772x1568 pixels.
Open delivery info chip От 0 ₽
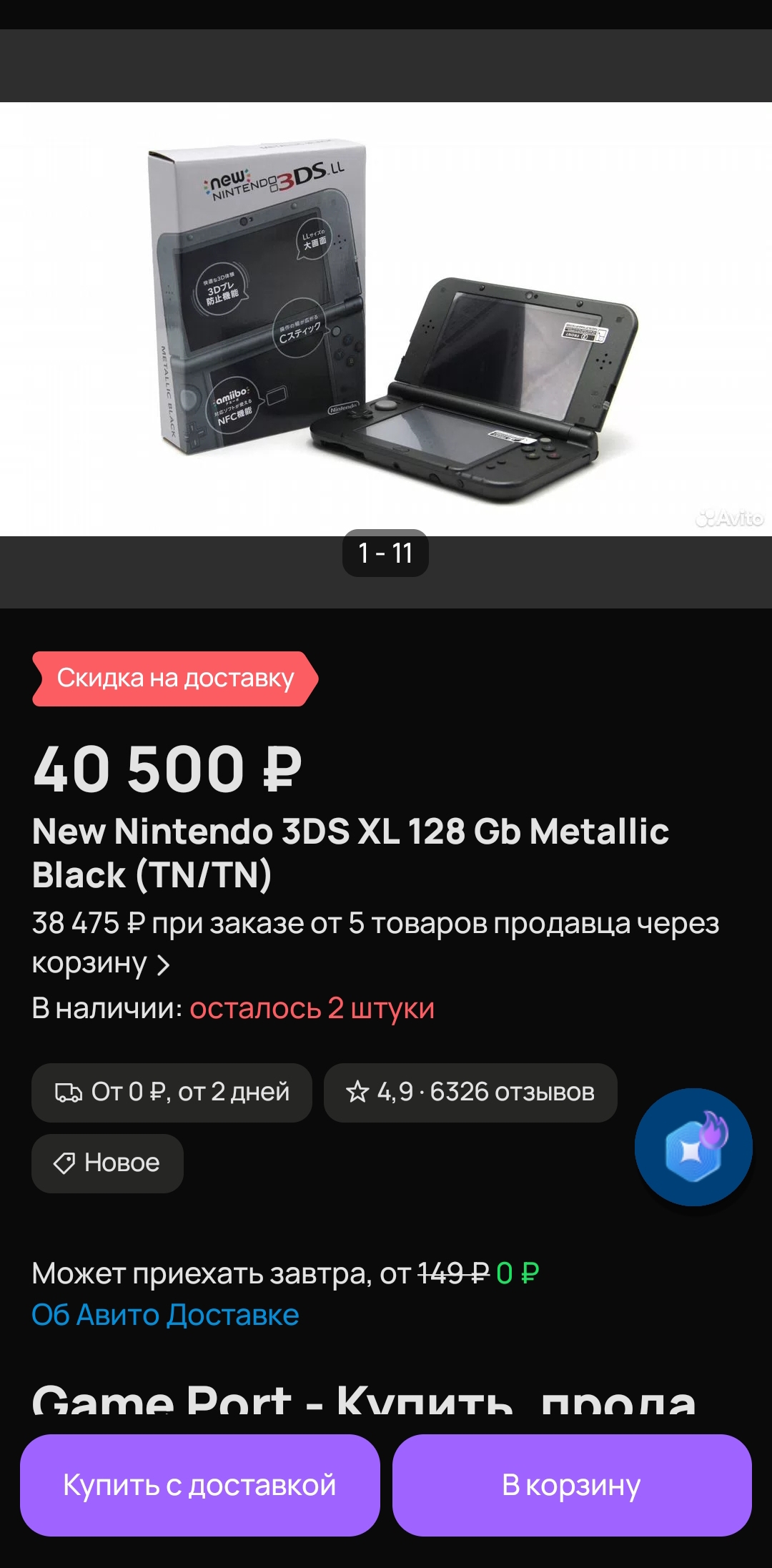(x=172, y=1093)
